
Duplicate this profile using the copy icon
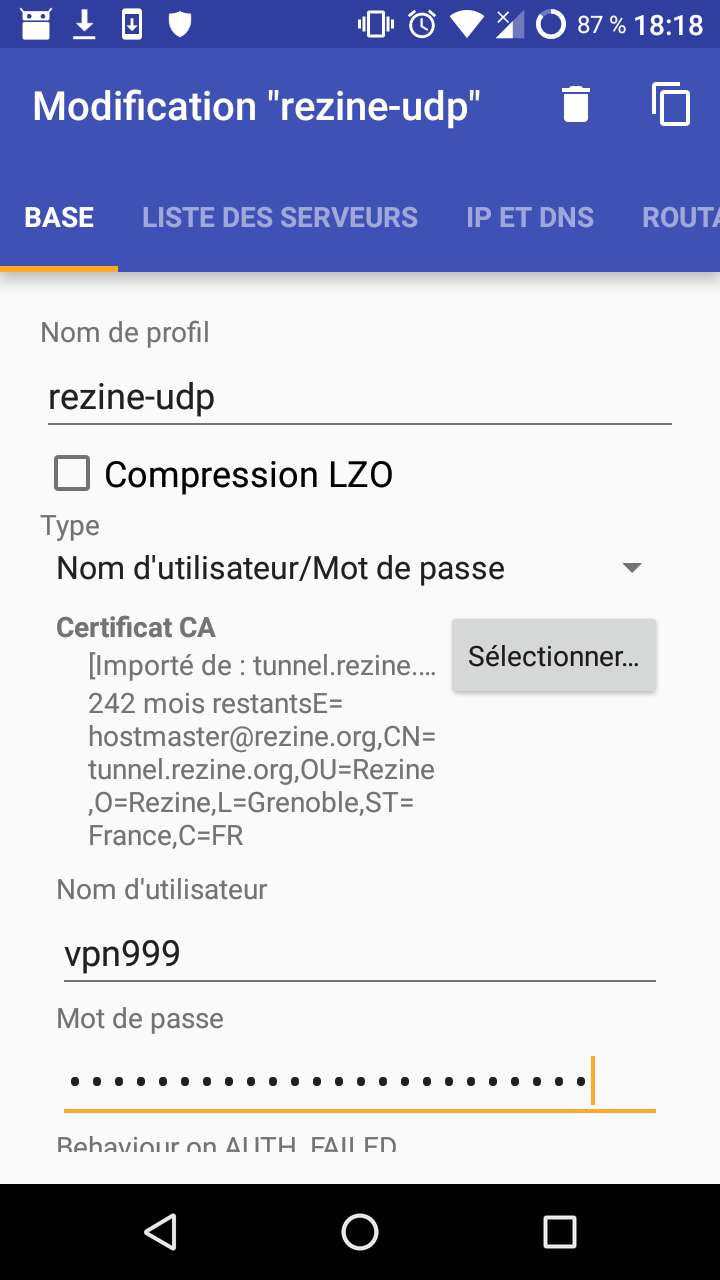671,105
